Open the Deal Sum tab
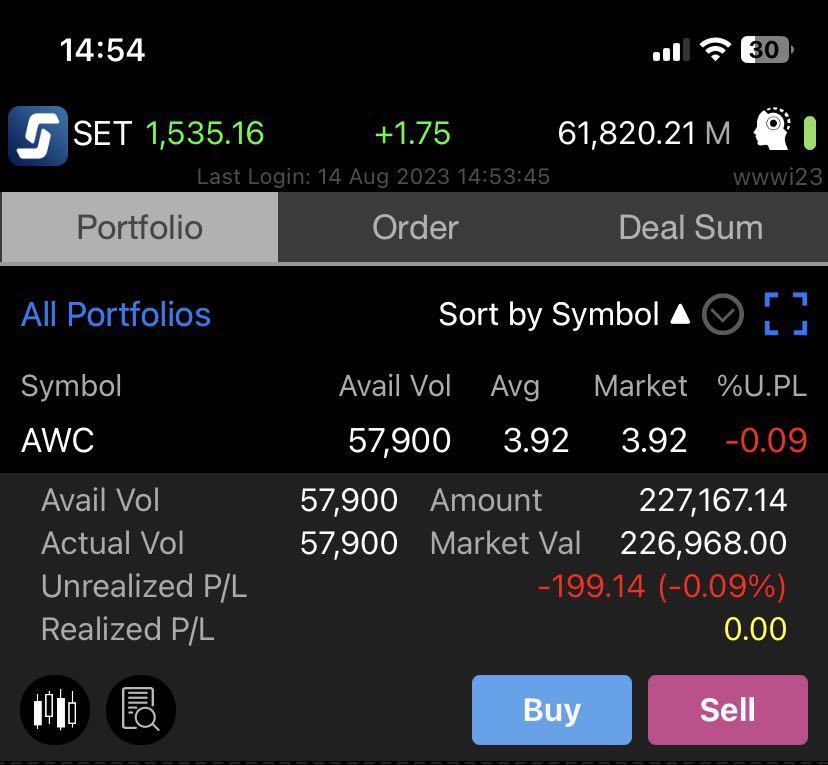This screenshot has width=828, height=765. 690,228
